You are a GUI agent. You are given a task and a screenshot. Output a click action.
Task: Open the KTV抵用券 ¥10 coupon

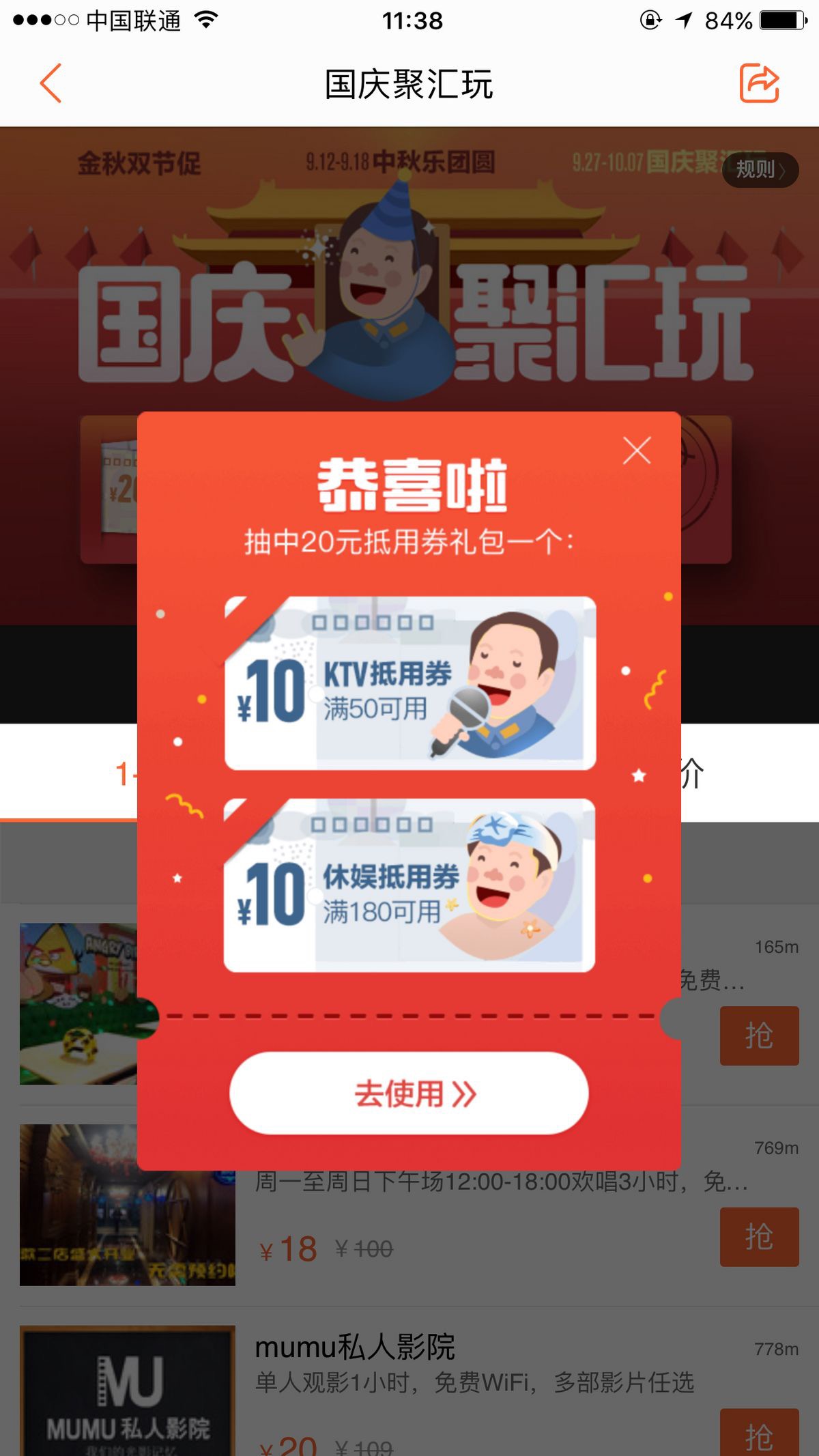point(410,683)
